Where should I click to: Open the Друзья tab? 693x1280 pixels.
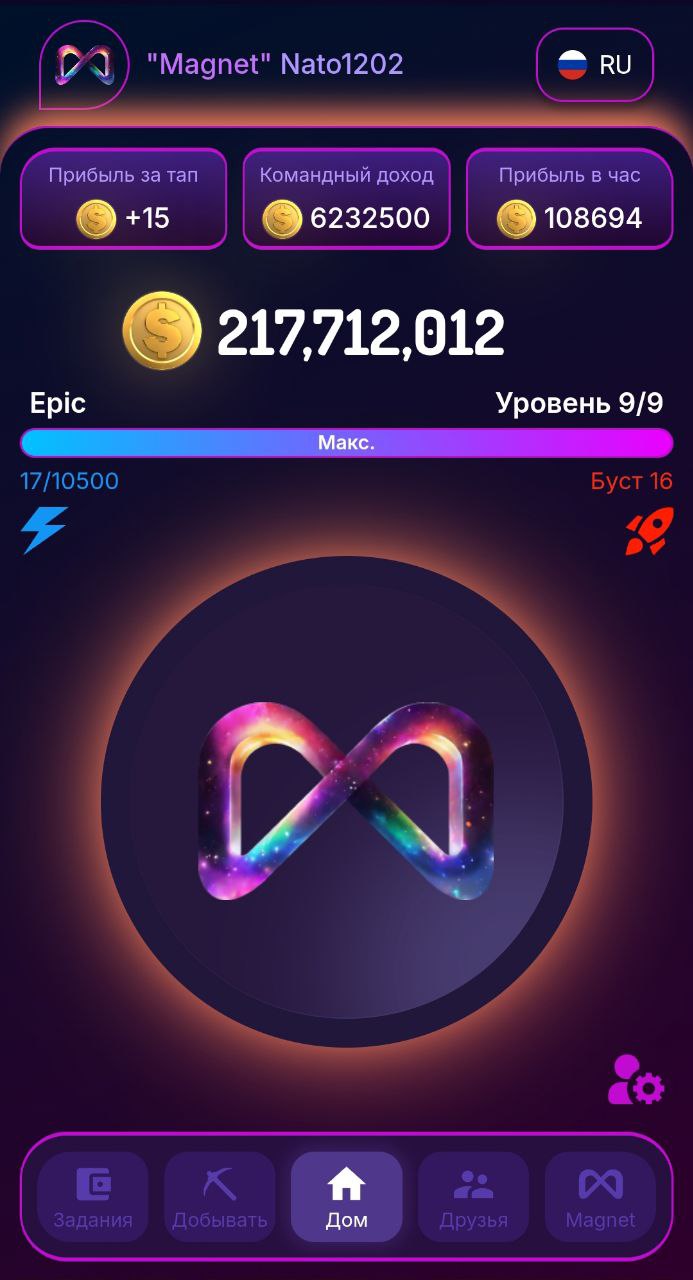click(x=473, y=1197)
